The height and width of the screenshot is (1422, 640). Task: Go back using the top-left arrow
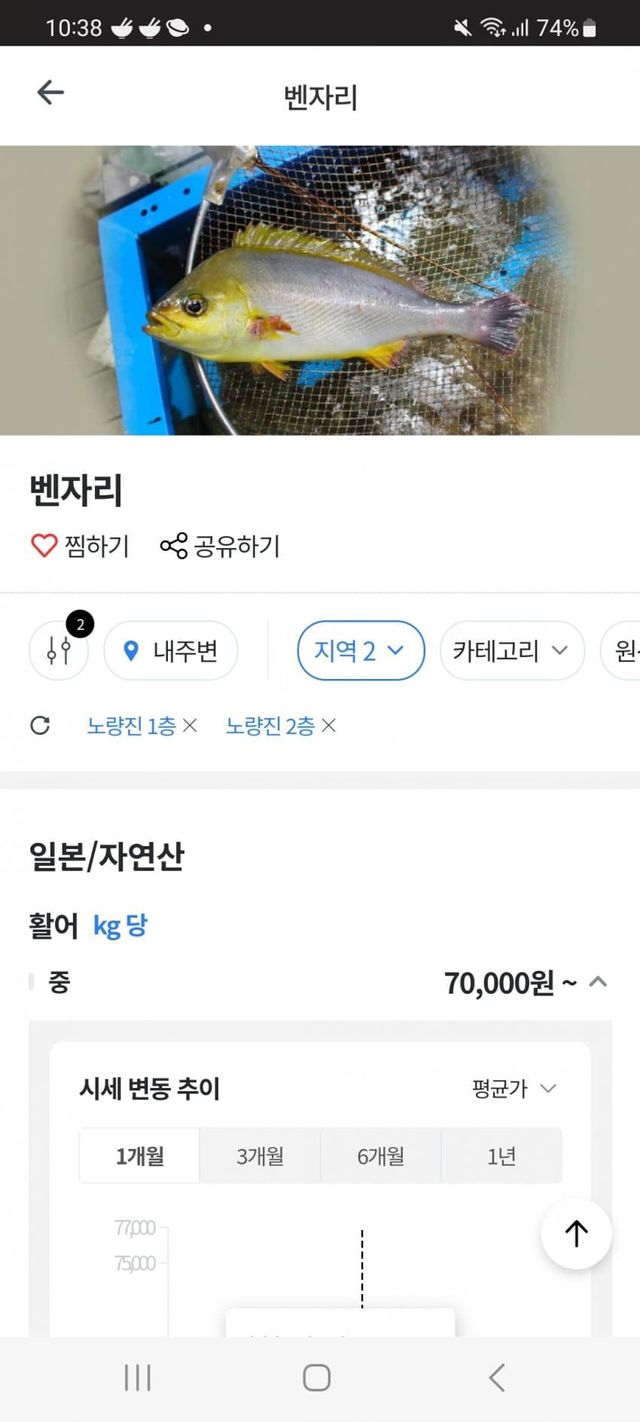50,93
